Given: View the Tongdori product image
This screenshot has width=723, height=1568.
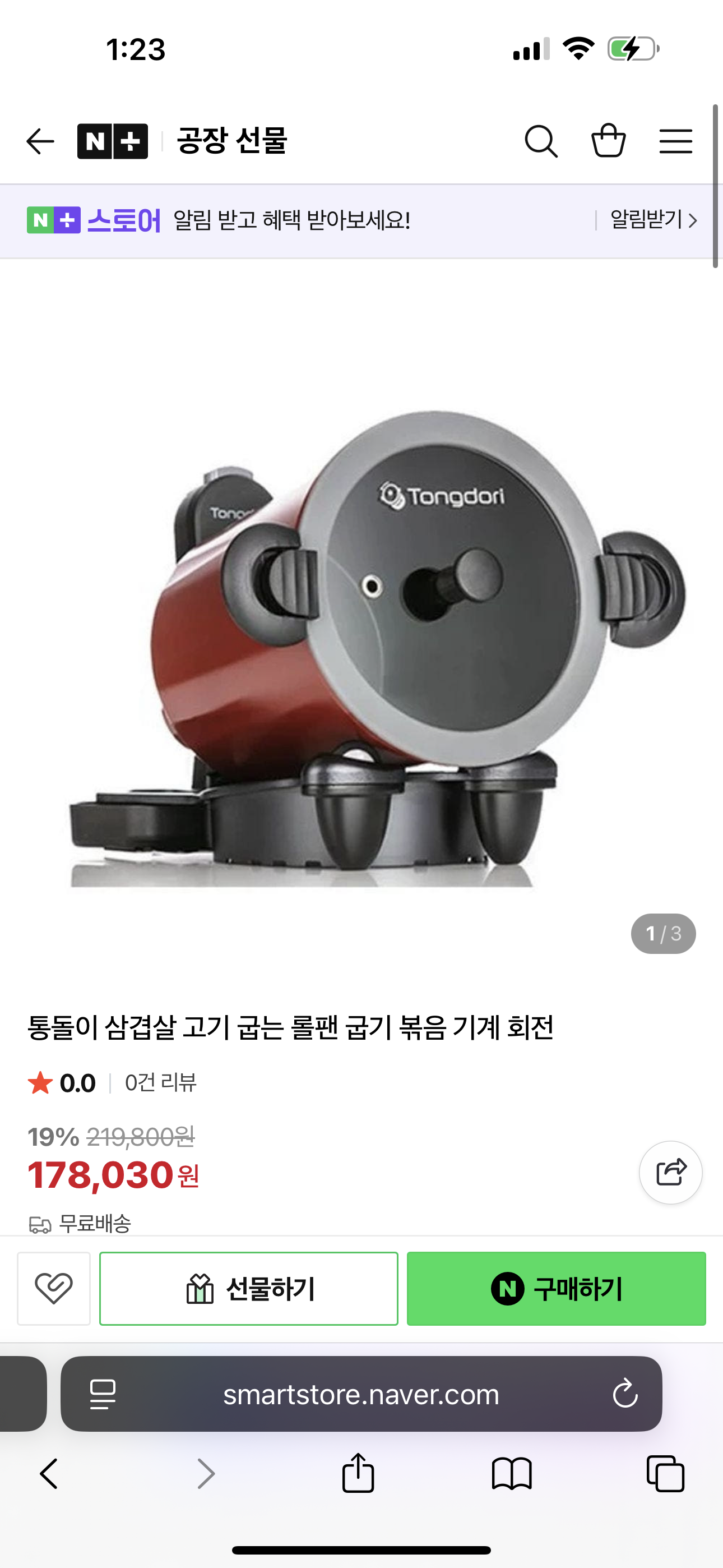Looking at the screenshot, I should [377, 645].
